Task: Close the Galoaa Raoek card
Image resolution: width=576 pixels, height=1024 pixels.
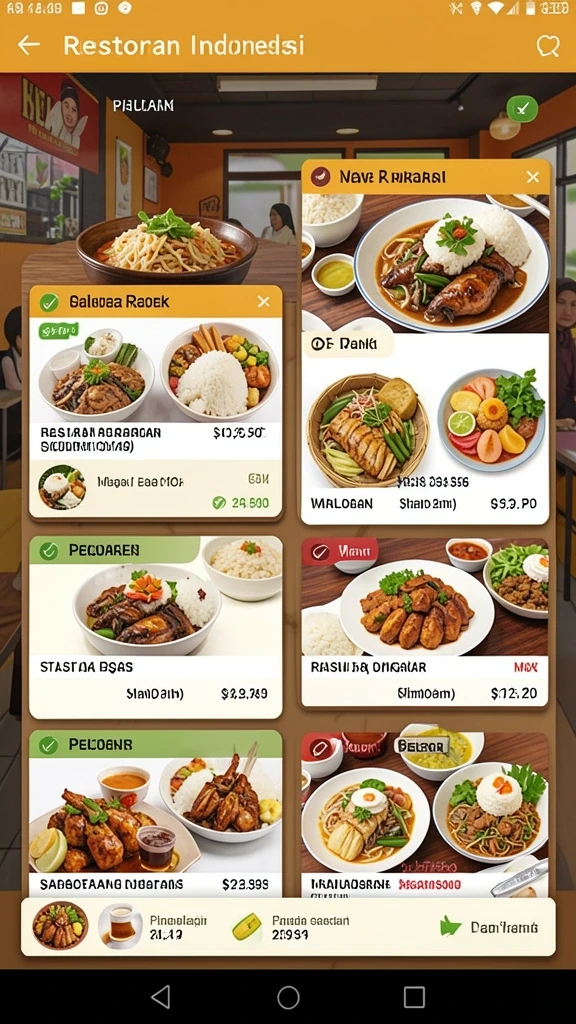Action: 263,302
